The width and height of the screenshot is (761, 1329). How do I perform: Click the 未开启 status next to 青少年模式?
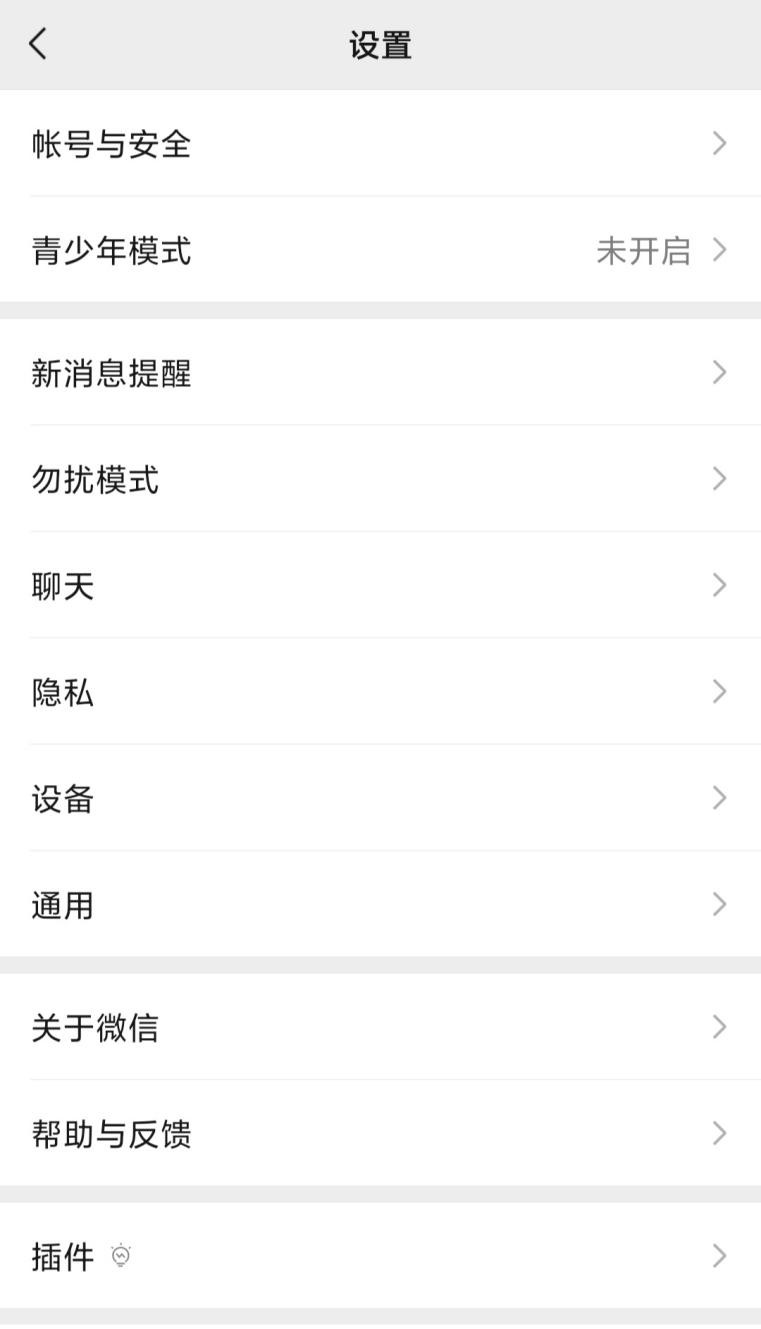pos(644,250)
